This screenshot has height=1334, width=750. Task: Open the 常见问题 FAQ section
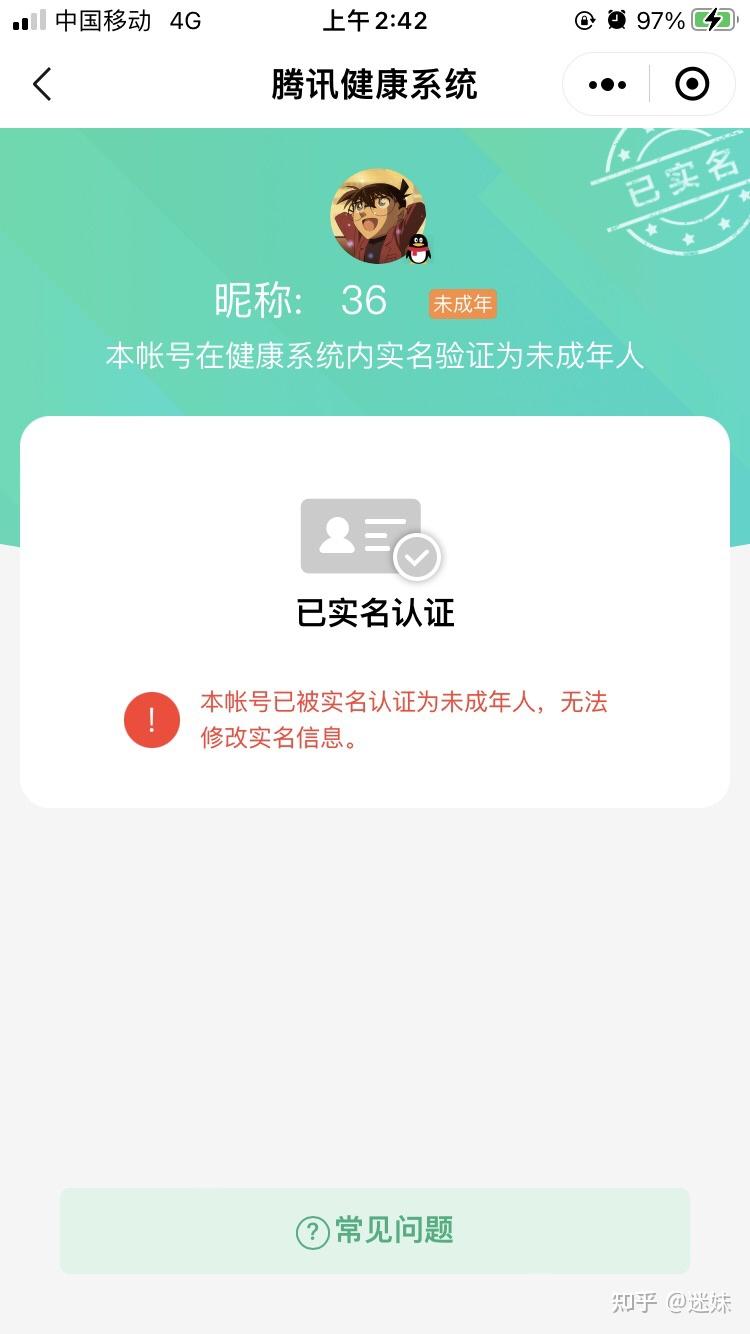coord(375,1232)
